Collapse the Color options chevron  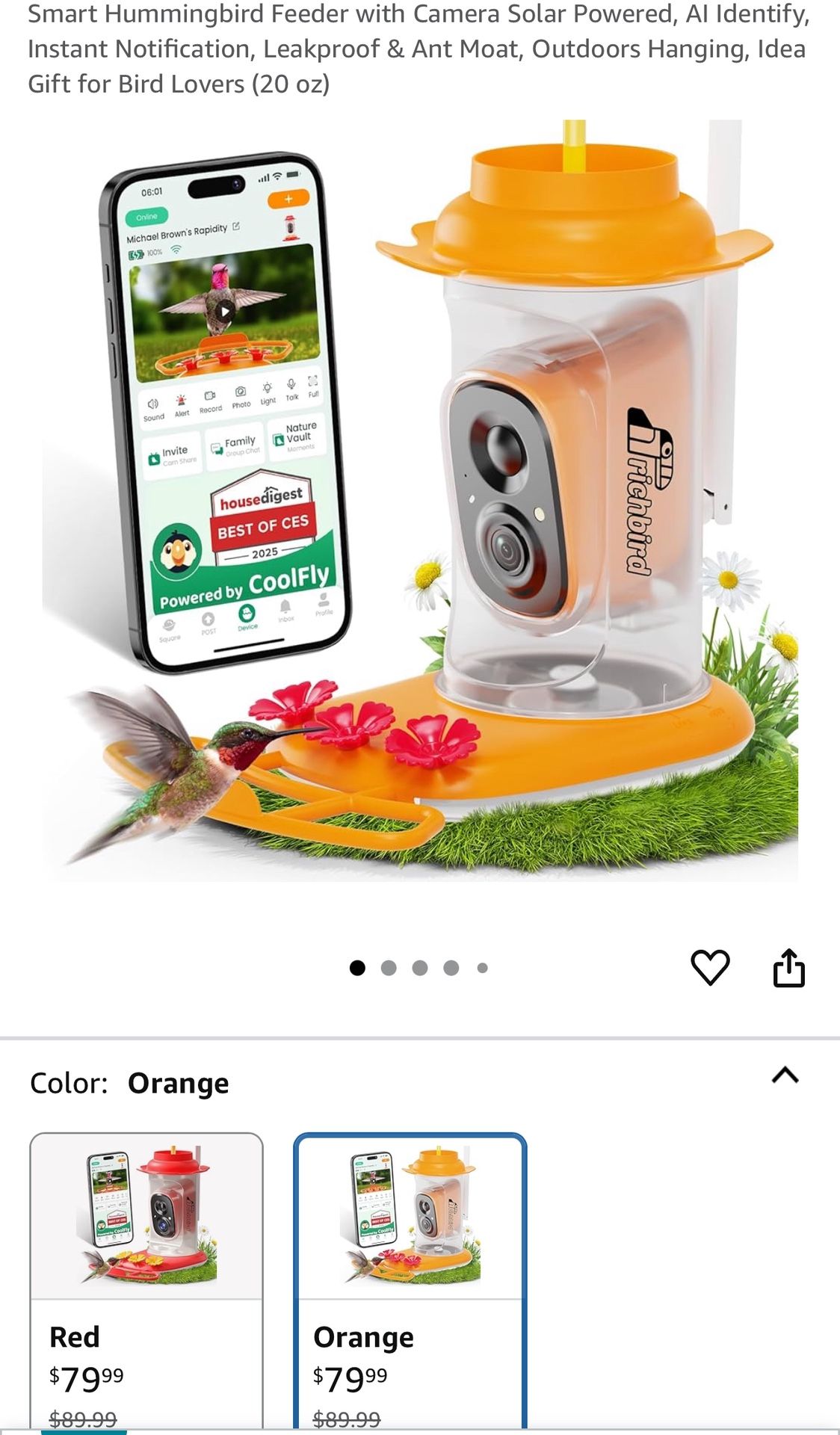(785, 1076)
